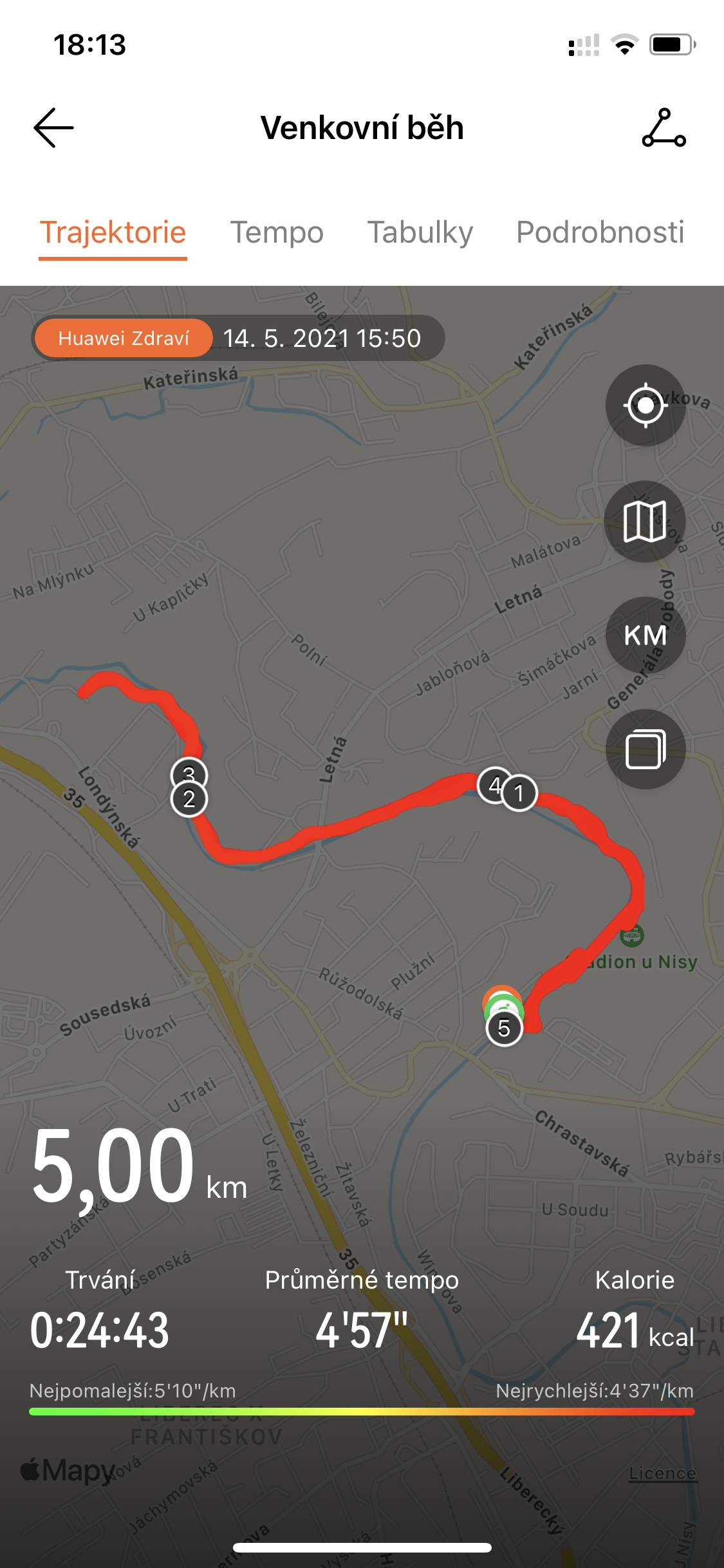Open the route sharing icon
The image size is (724, 1568).
tap(664, 127)
